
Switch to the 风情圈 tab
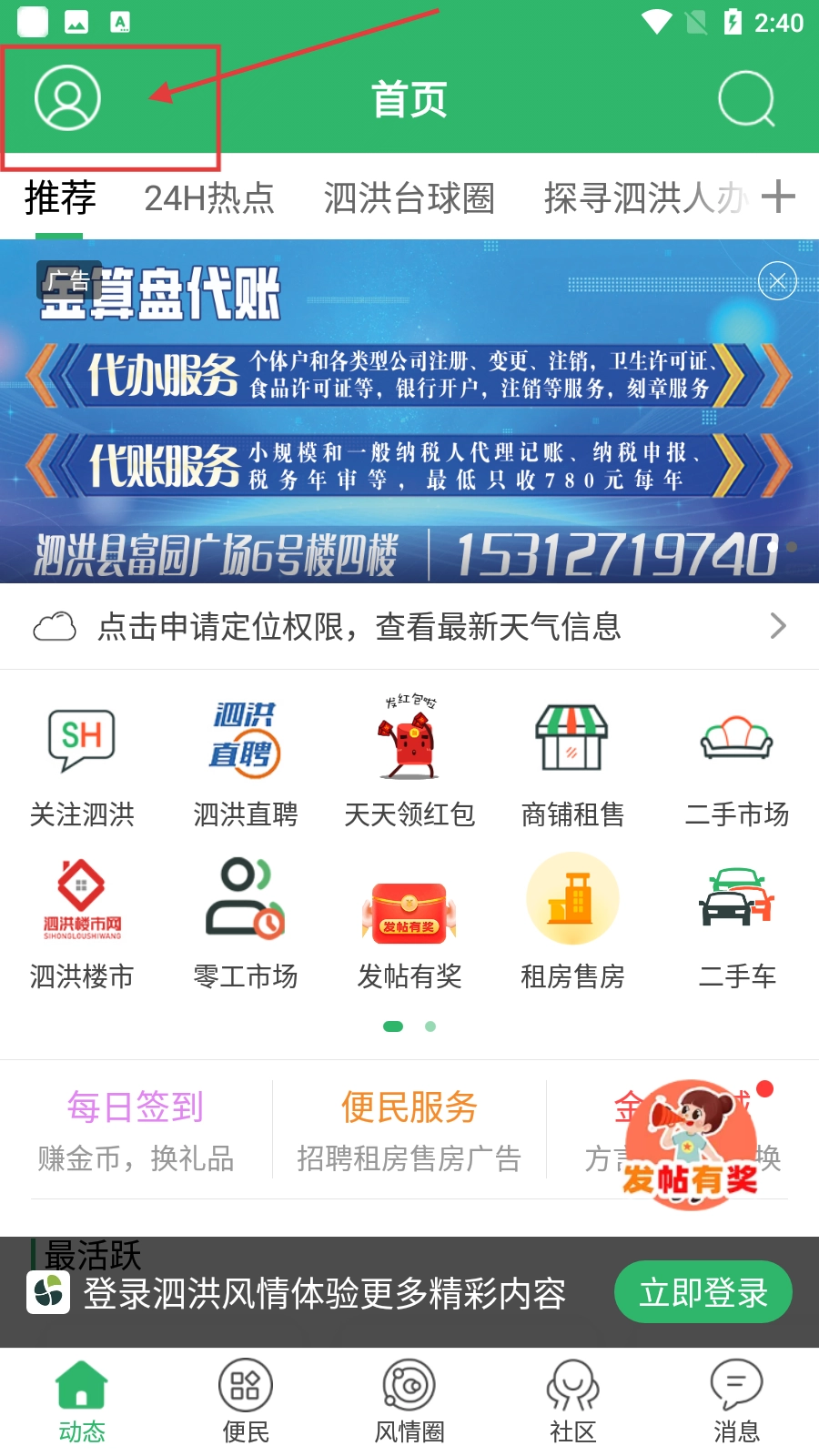(x=409, y=1401)
